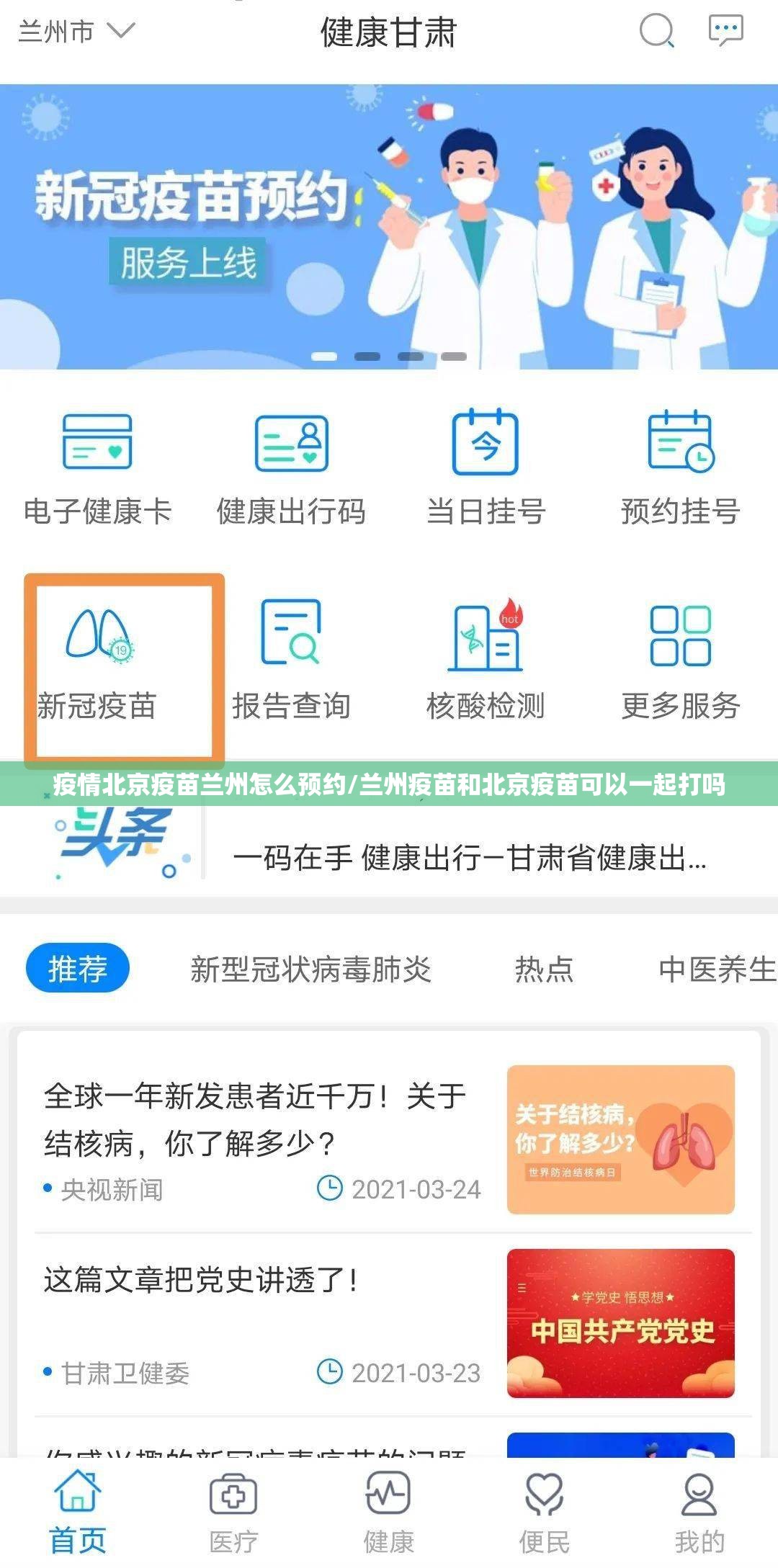Open the 一码在手 健康出行 headline
Screen dimensions: 778x1568
pos(468,858)
